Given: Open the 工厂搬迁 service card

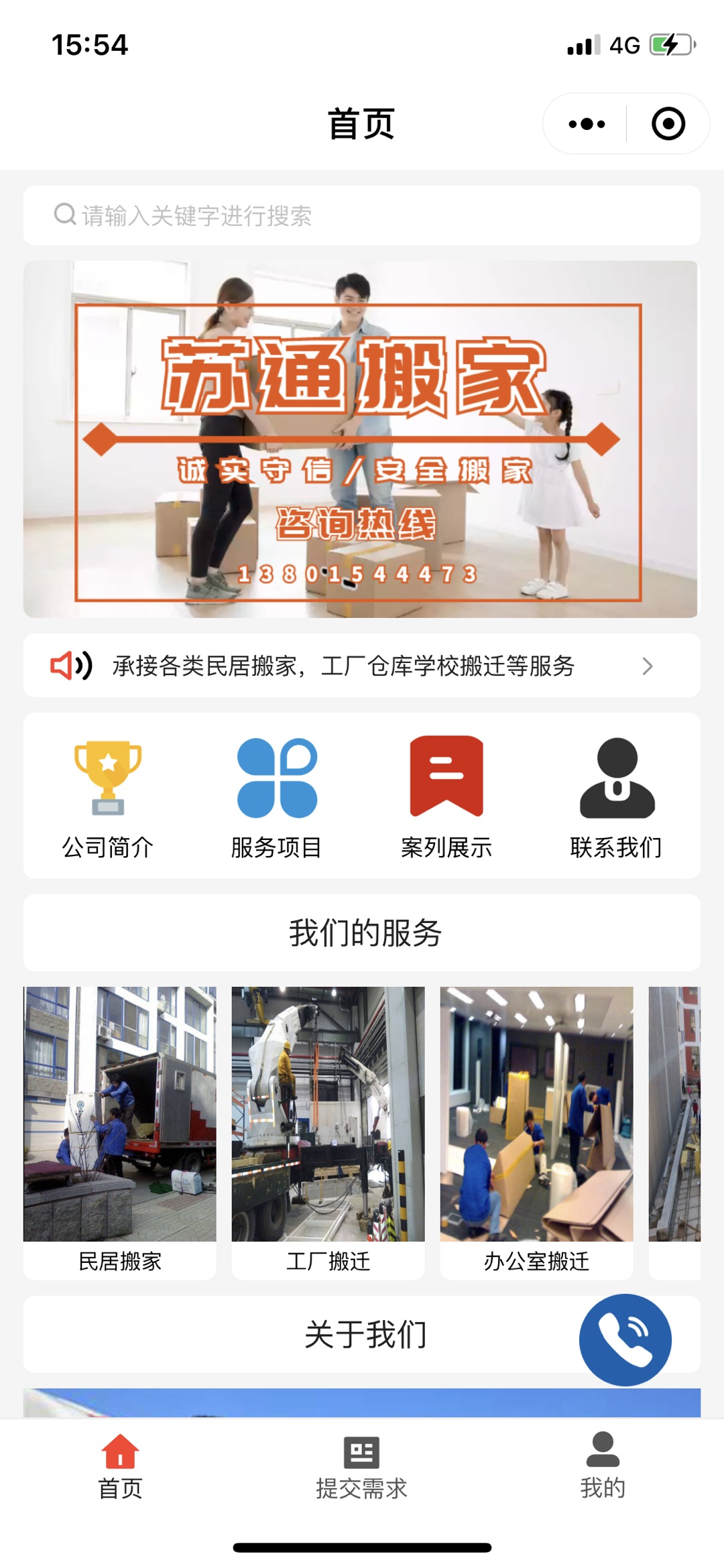Looking at the screenshot, I should pos(328,1133).
